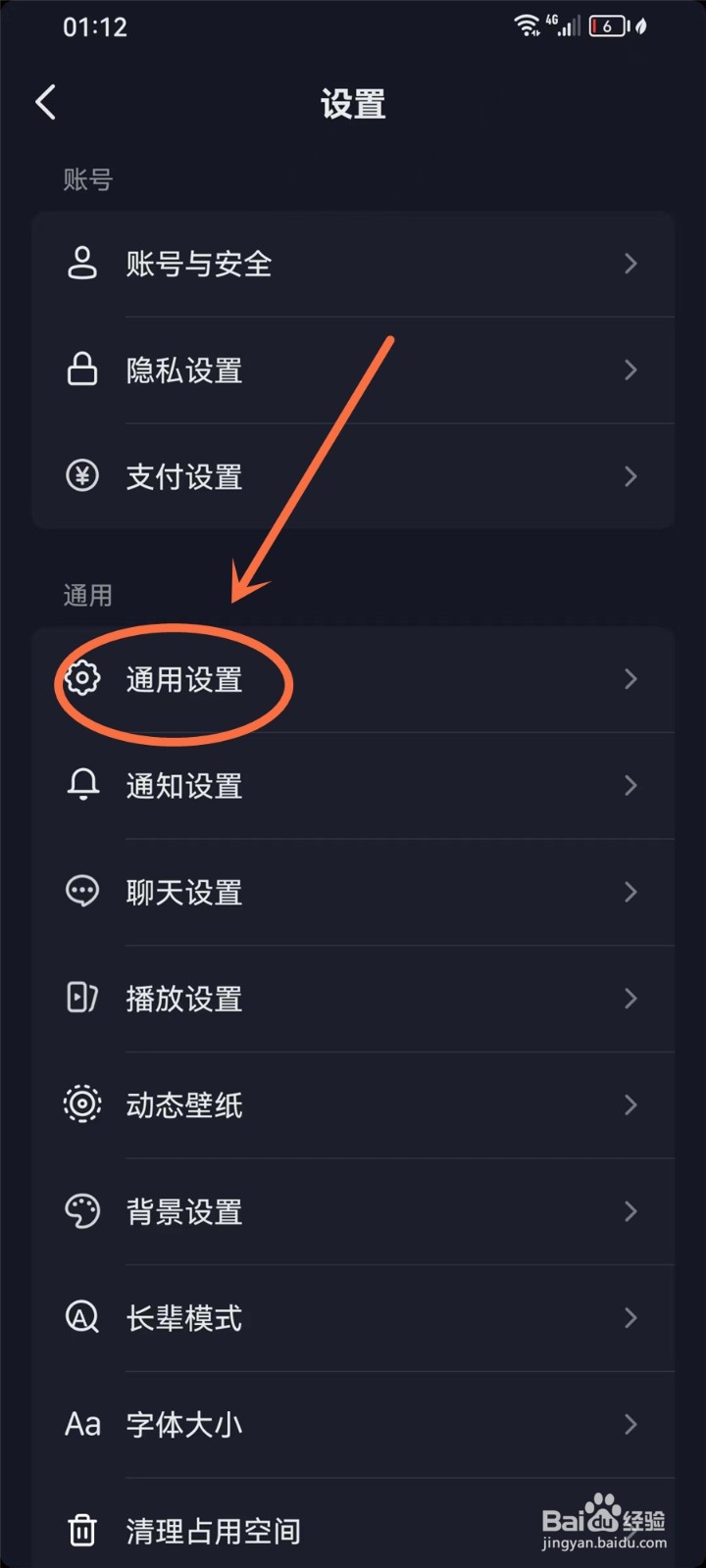The image size is (706, 1568).
Task: Tap the 设置 title in the header
Action: tap(353, 104)
